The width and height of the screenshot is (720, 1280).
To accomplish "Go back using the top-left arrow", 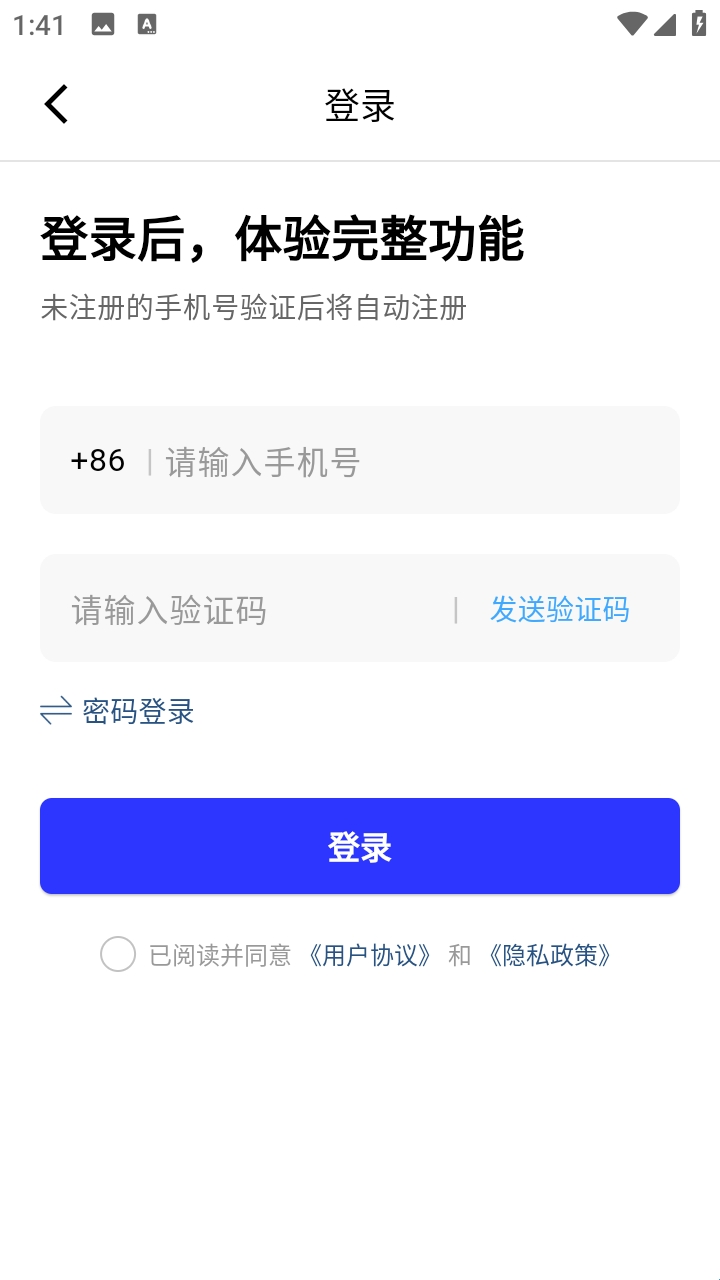I will click(x=56, y=104).
